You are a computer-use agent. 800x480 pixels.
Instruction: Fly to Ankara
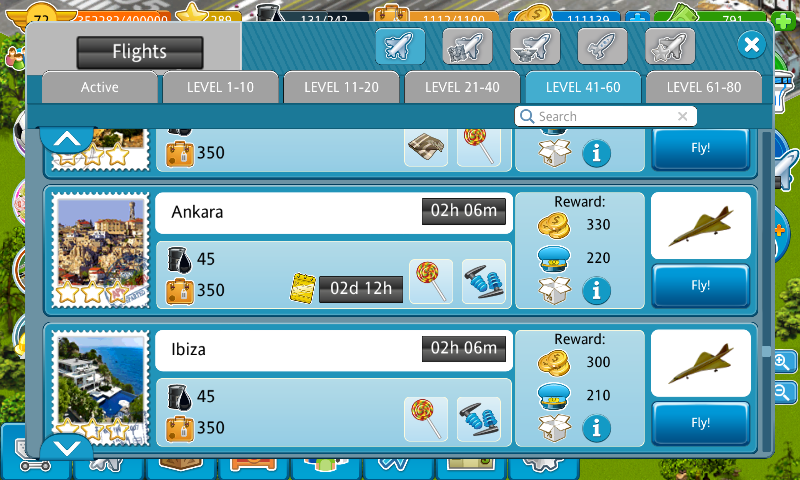point(700,285)
